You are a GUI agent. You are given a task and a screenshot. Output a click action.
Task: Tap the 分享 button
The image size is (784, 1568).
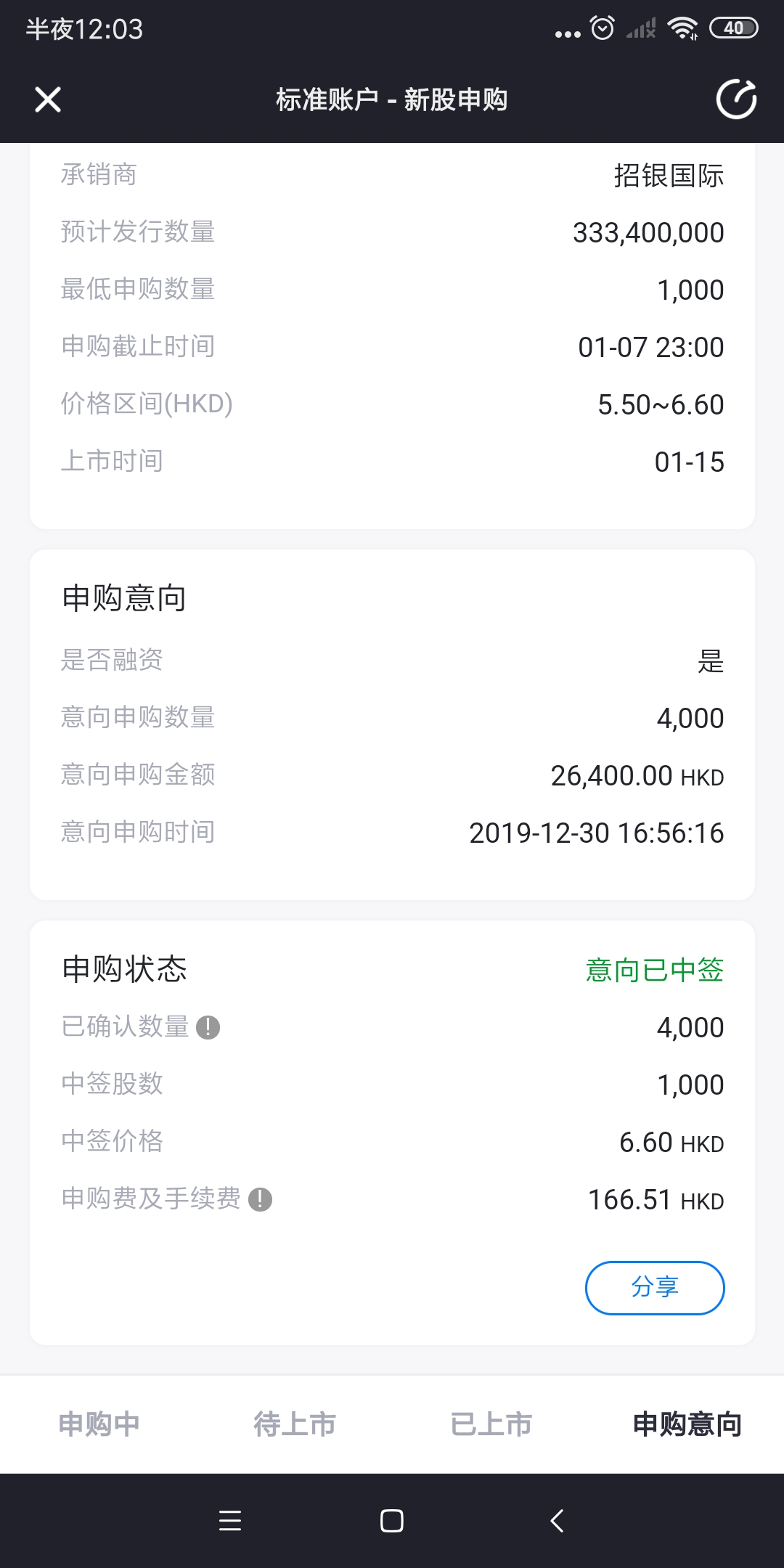(x=655, y=1288)
